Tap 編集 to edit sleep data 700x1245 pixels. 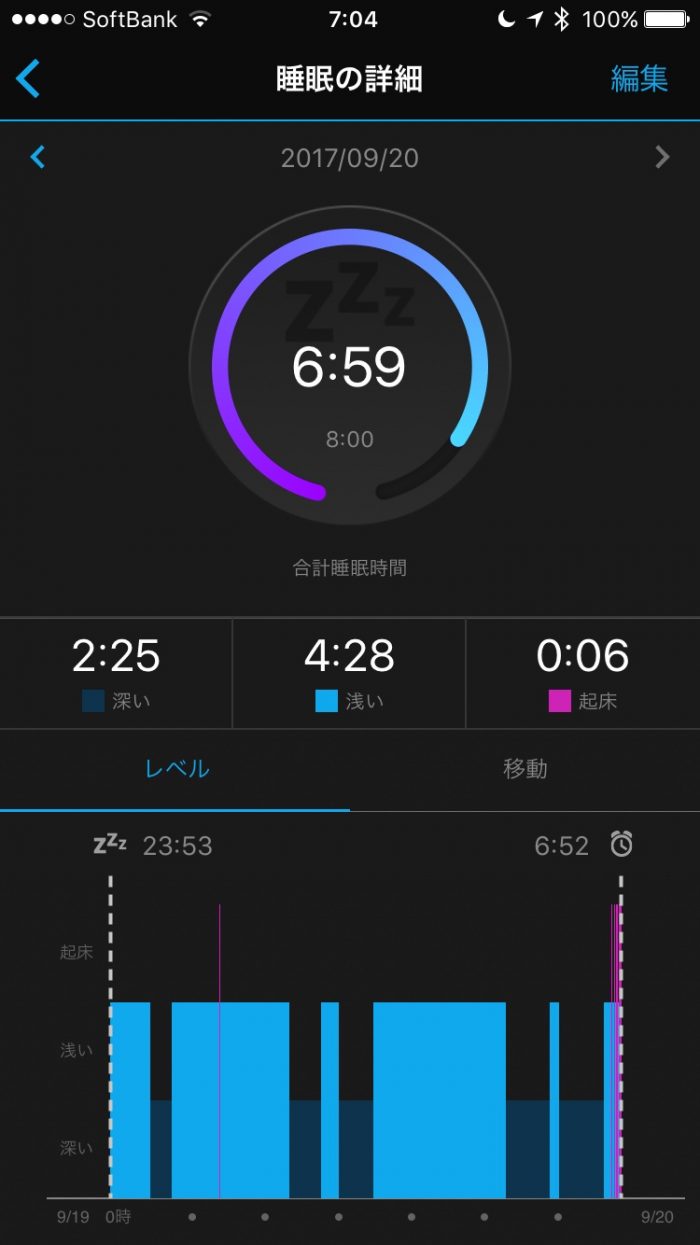pyautogui.click(x=639, y=79)
